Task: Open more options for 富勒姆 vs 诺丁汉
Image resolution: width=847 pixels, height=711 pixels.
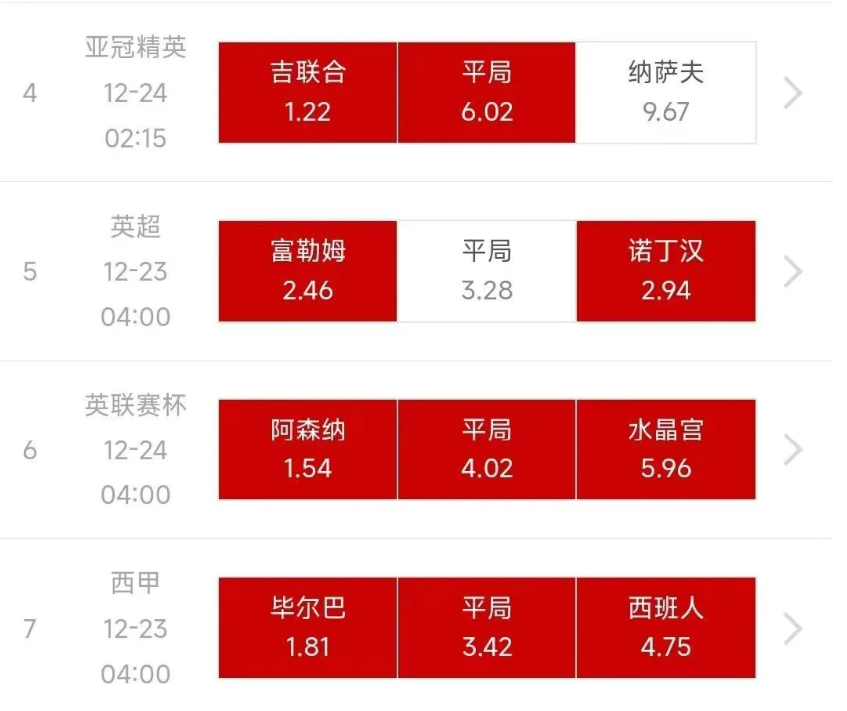Action: pos(793,271)
